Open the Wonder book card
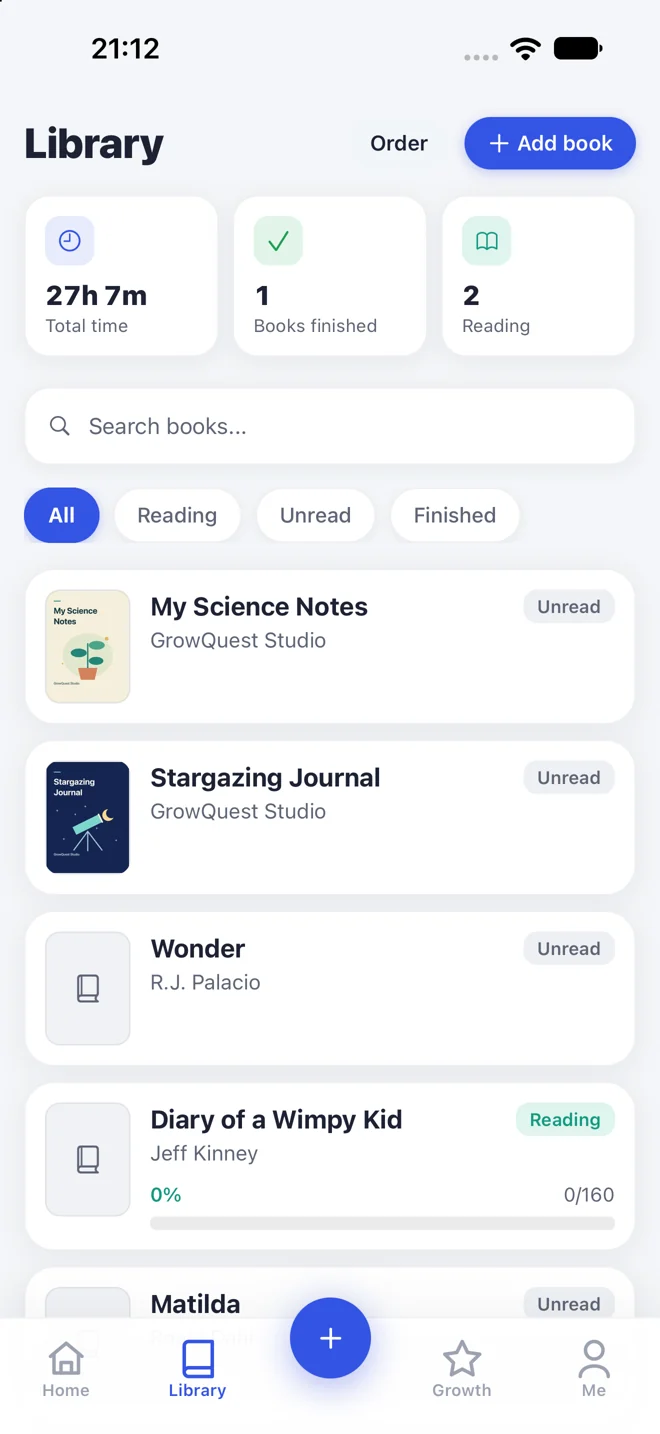 point(330,988)
